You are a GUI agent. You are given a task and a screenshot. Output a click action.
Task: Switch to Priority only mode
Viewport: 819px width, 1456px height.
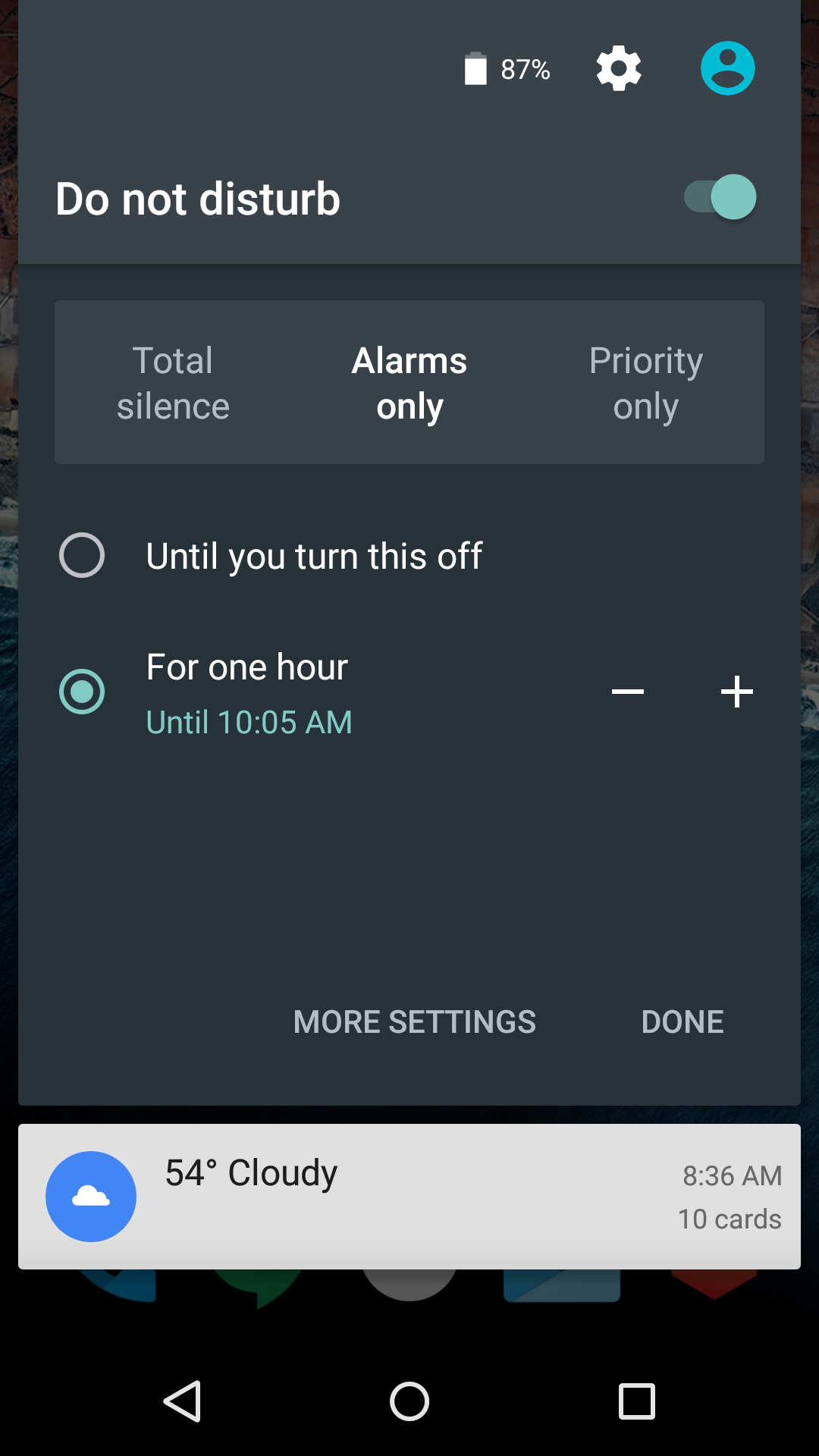[646, 383]
